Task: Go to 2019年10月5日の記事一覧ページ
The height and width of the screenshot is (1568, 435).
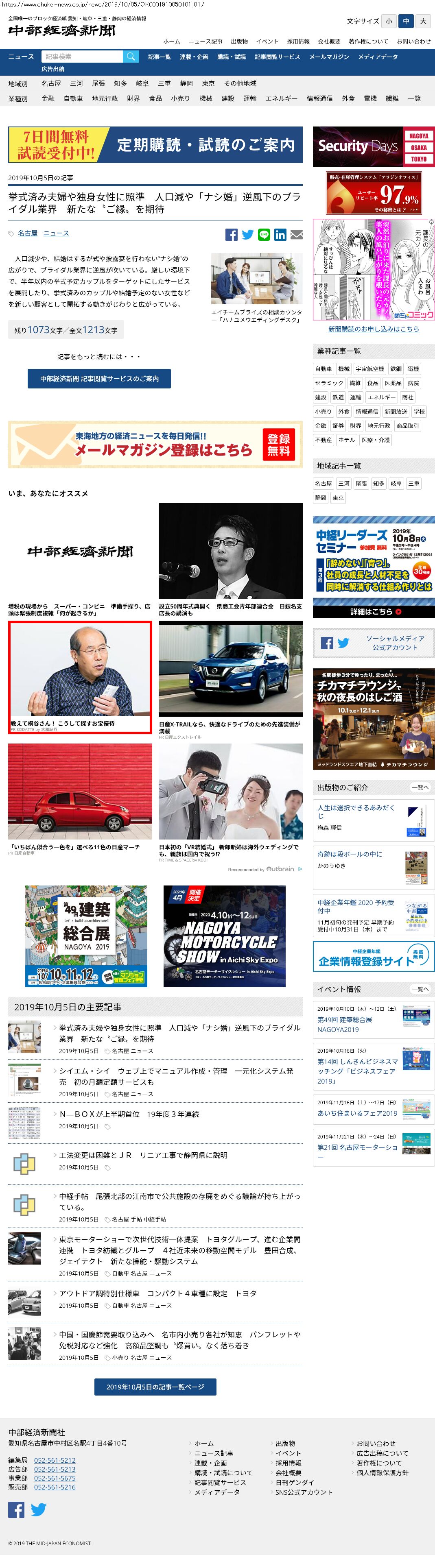Action: click(155, 1387)
